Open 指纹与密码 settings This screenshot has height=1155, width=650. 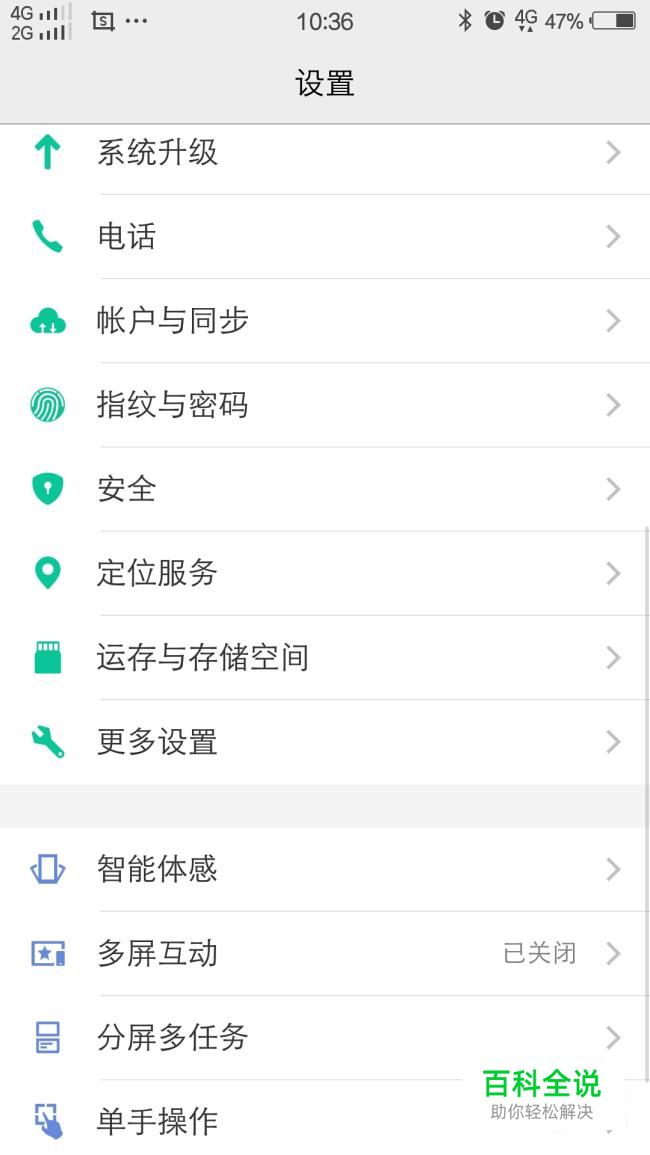point(325,404)
